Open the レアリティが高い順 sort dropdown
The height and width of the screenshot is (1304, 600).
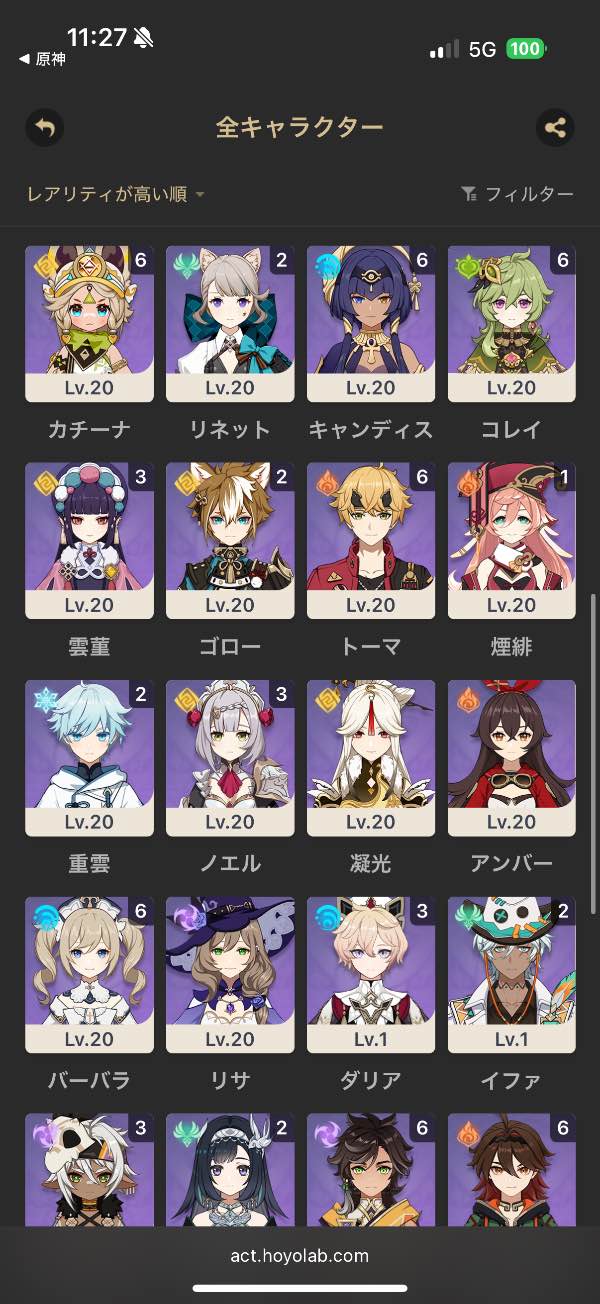point(115,194)
